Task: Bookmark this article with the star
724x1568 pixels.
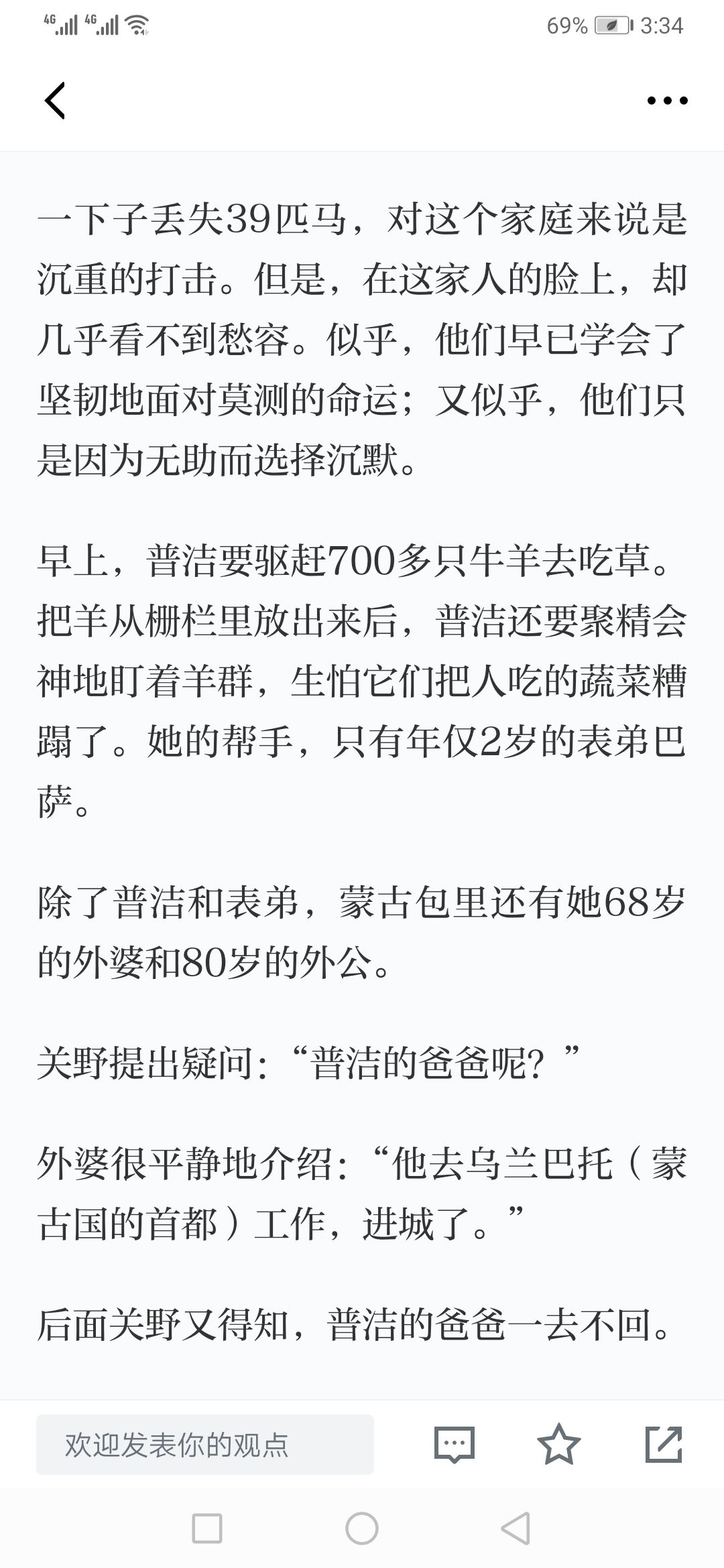Action: coord(559,1444)
